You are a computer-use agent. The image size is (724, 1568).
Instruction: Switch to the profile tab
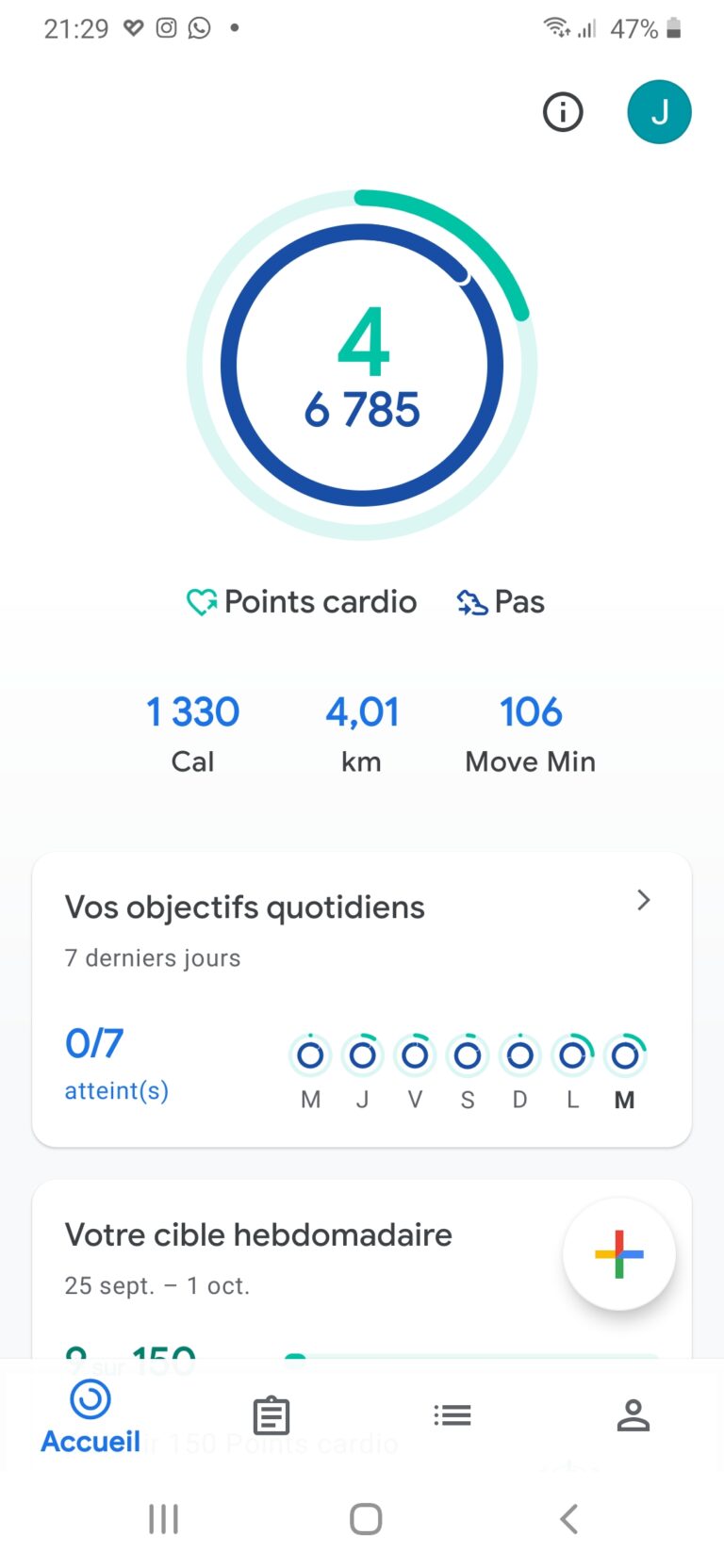pyautogui.click(x=633, y=1415)
